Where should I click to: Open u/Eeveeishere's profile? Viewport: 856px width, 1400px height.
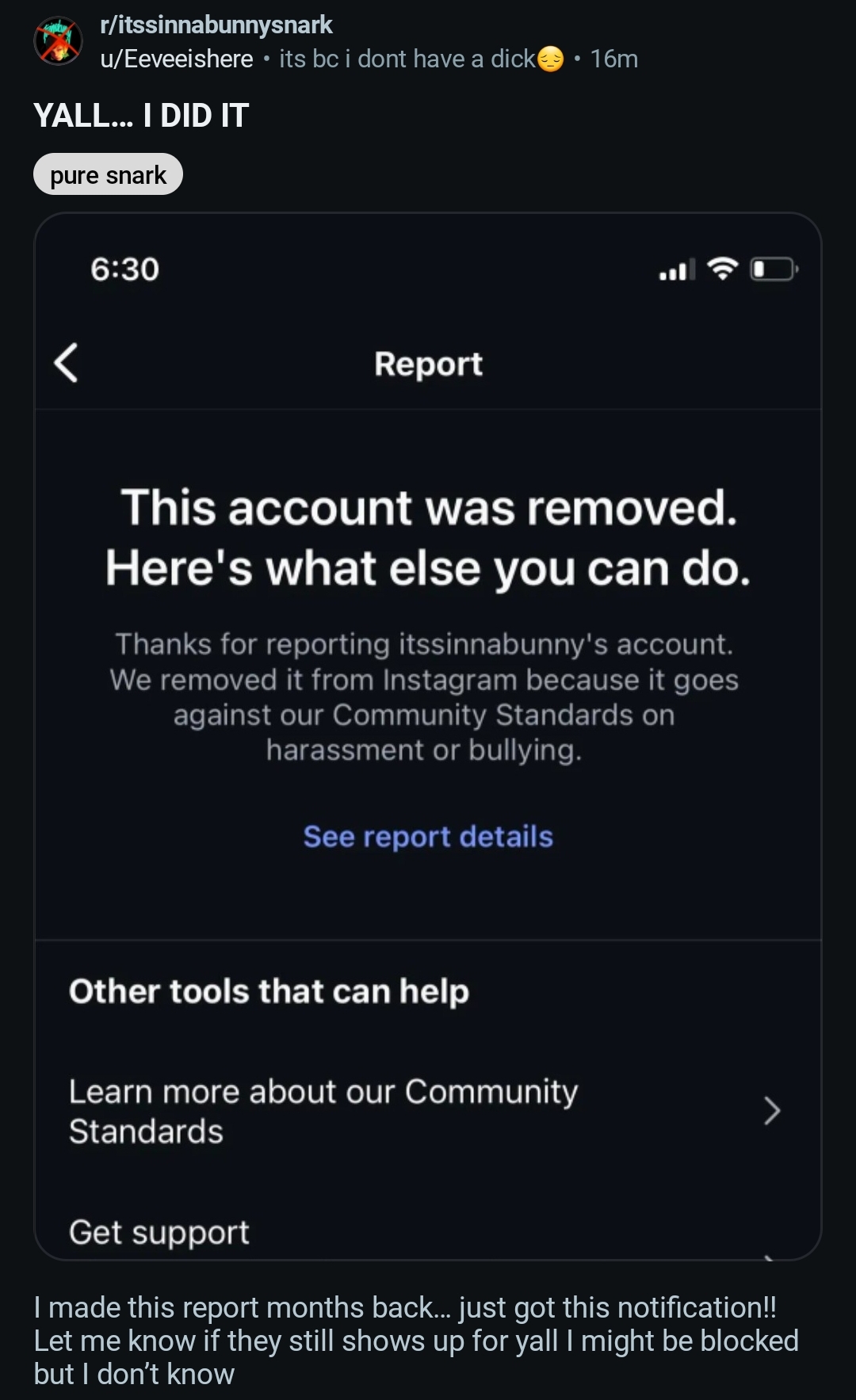click(177, 59)
